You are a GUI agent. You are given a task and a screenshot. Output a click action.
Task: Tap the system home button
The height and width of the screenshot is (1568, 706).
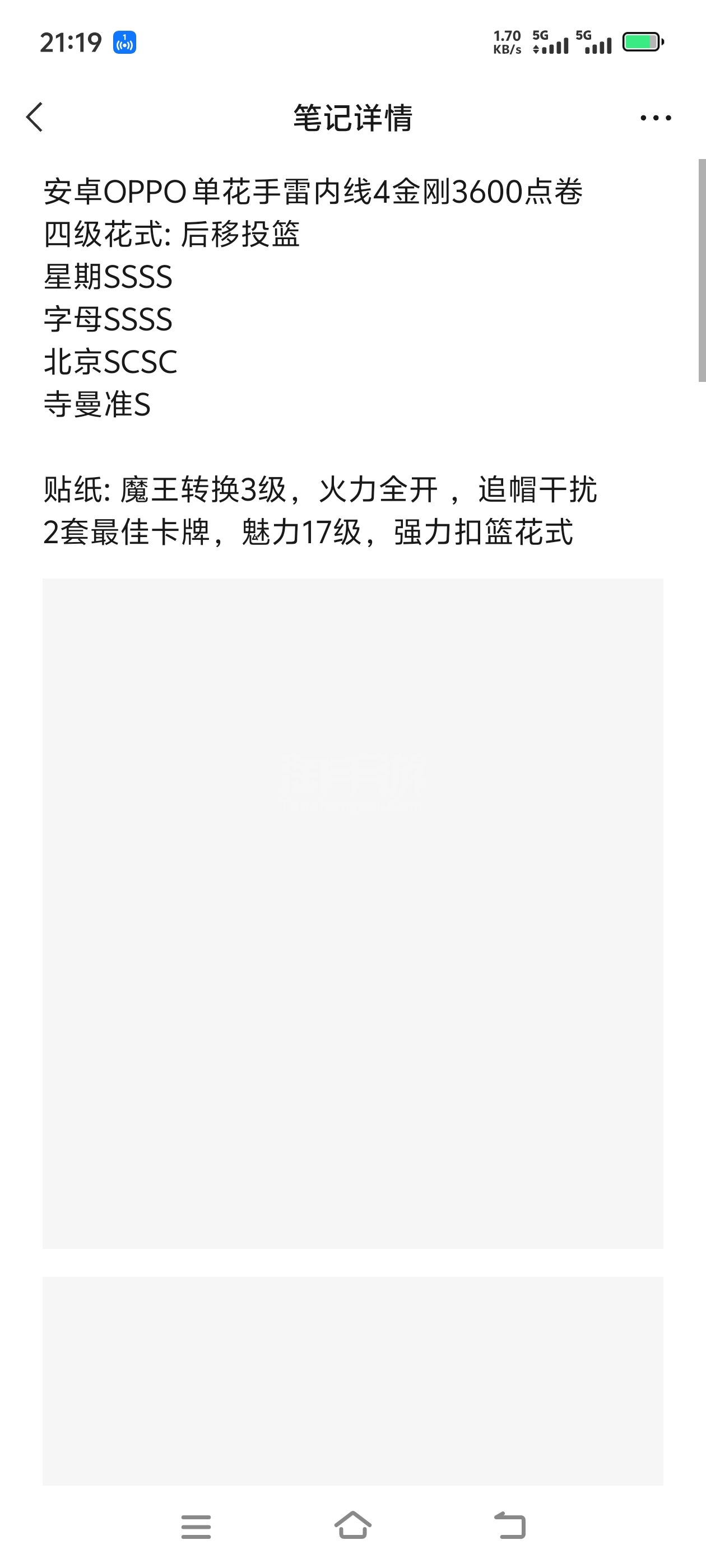354,1525
